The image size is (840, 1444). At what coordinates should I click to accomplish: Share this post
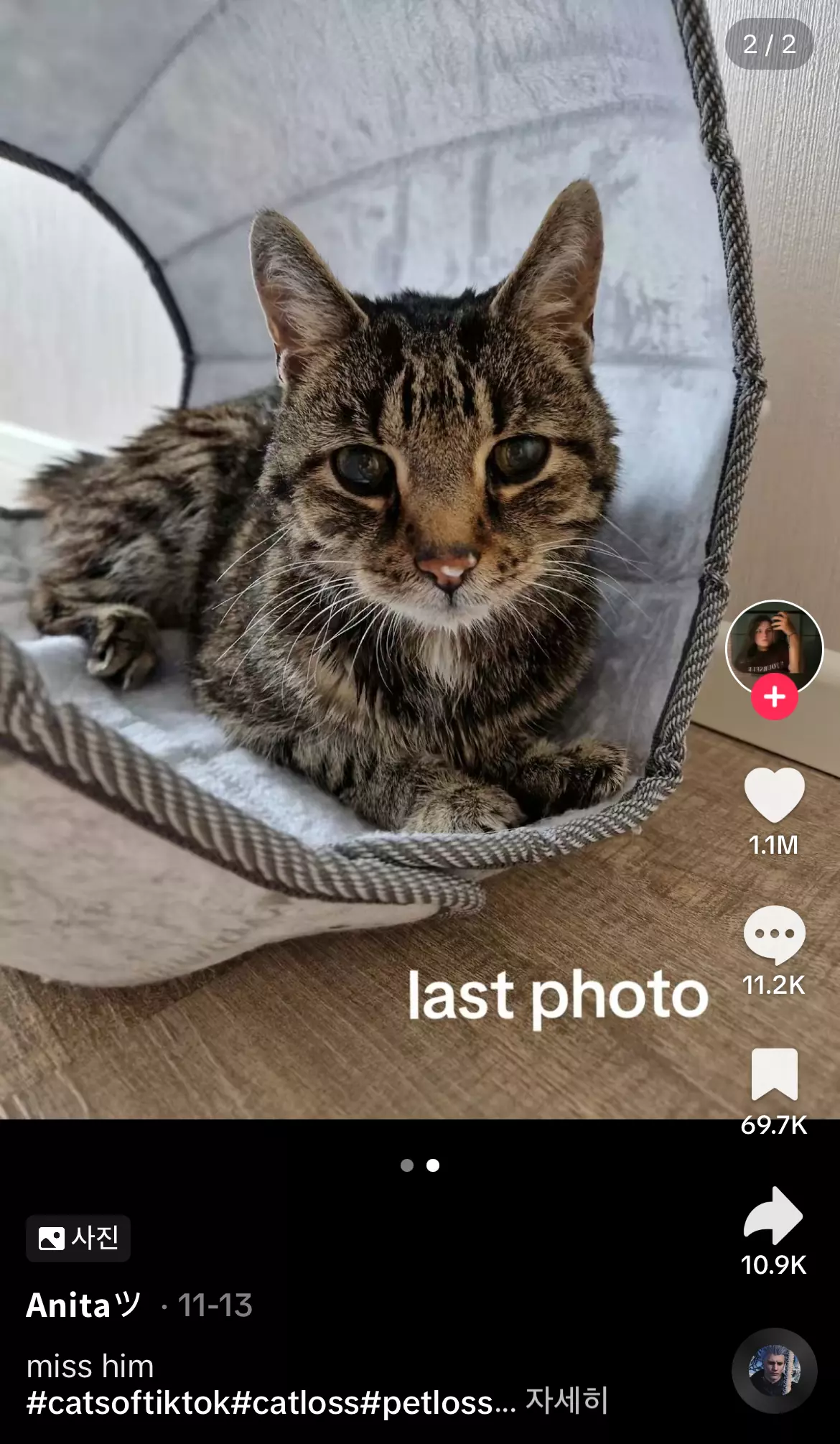tap(774, 1215)
